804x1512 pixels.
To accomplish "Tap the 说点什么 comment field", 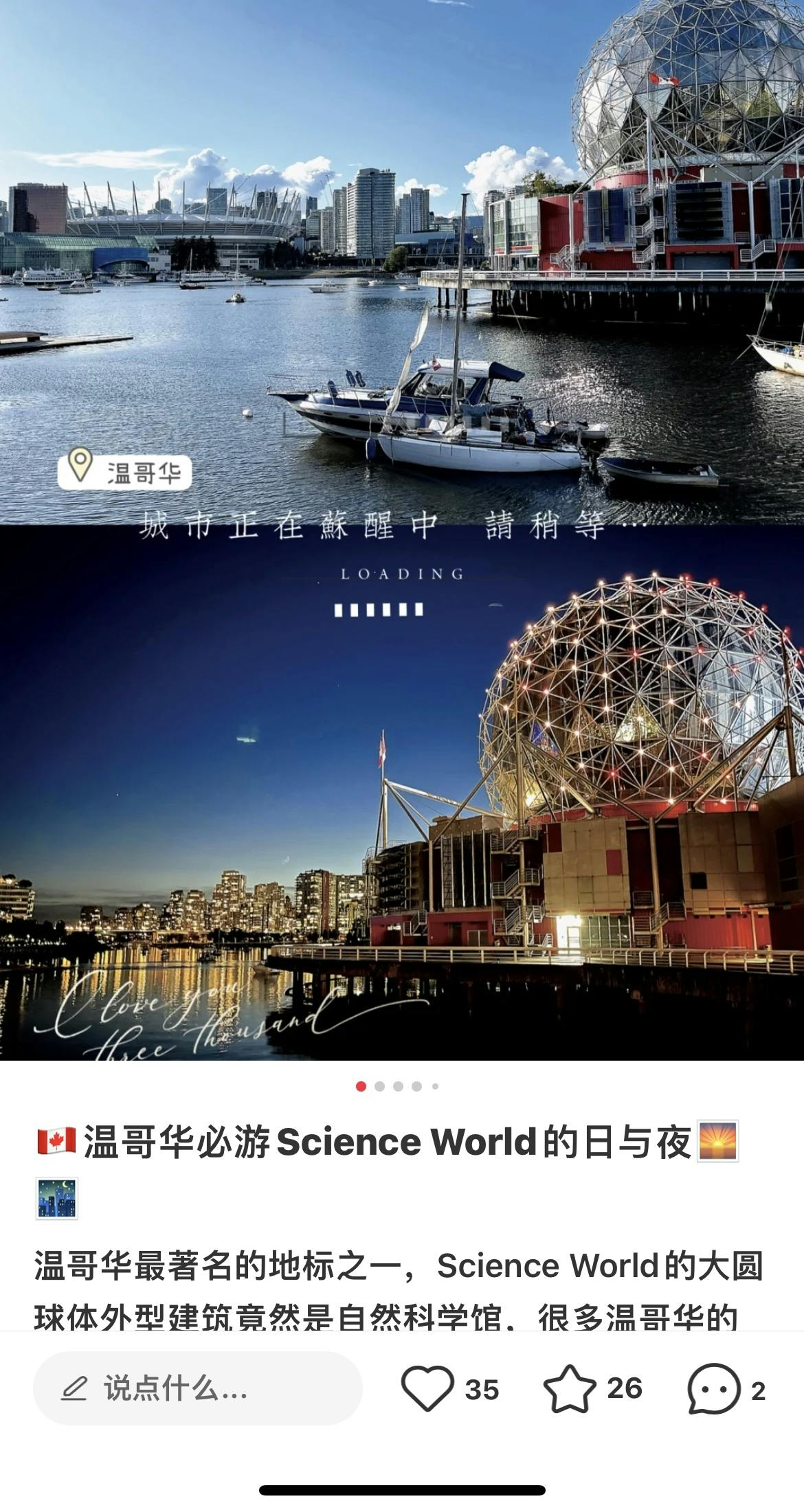I will pos(197,1388).
